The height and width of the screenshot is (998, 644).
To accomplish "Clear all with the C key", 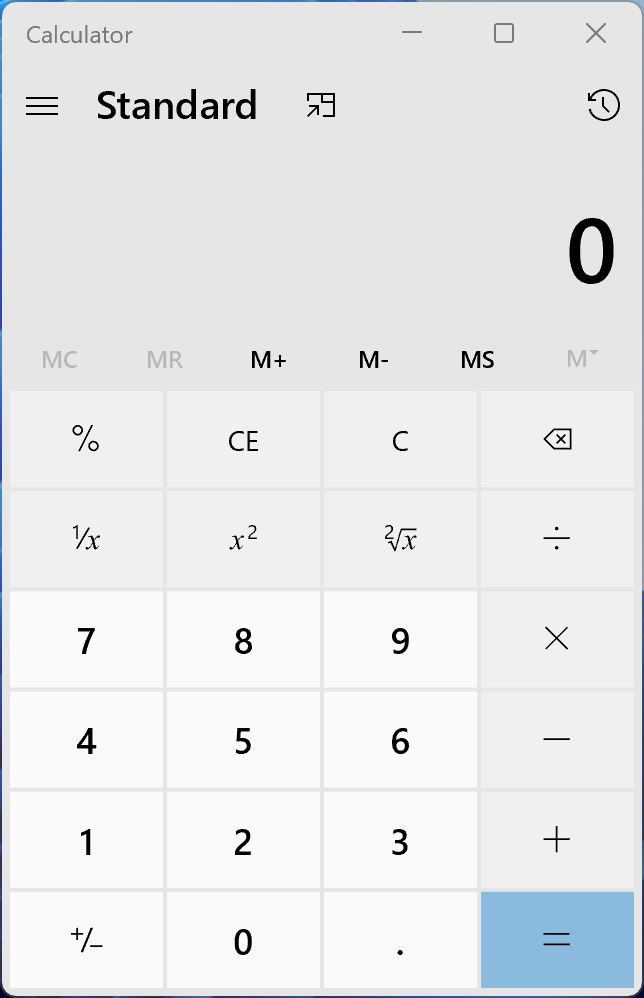I will pos(400,440).
